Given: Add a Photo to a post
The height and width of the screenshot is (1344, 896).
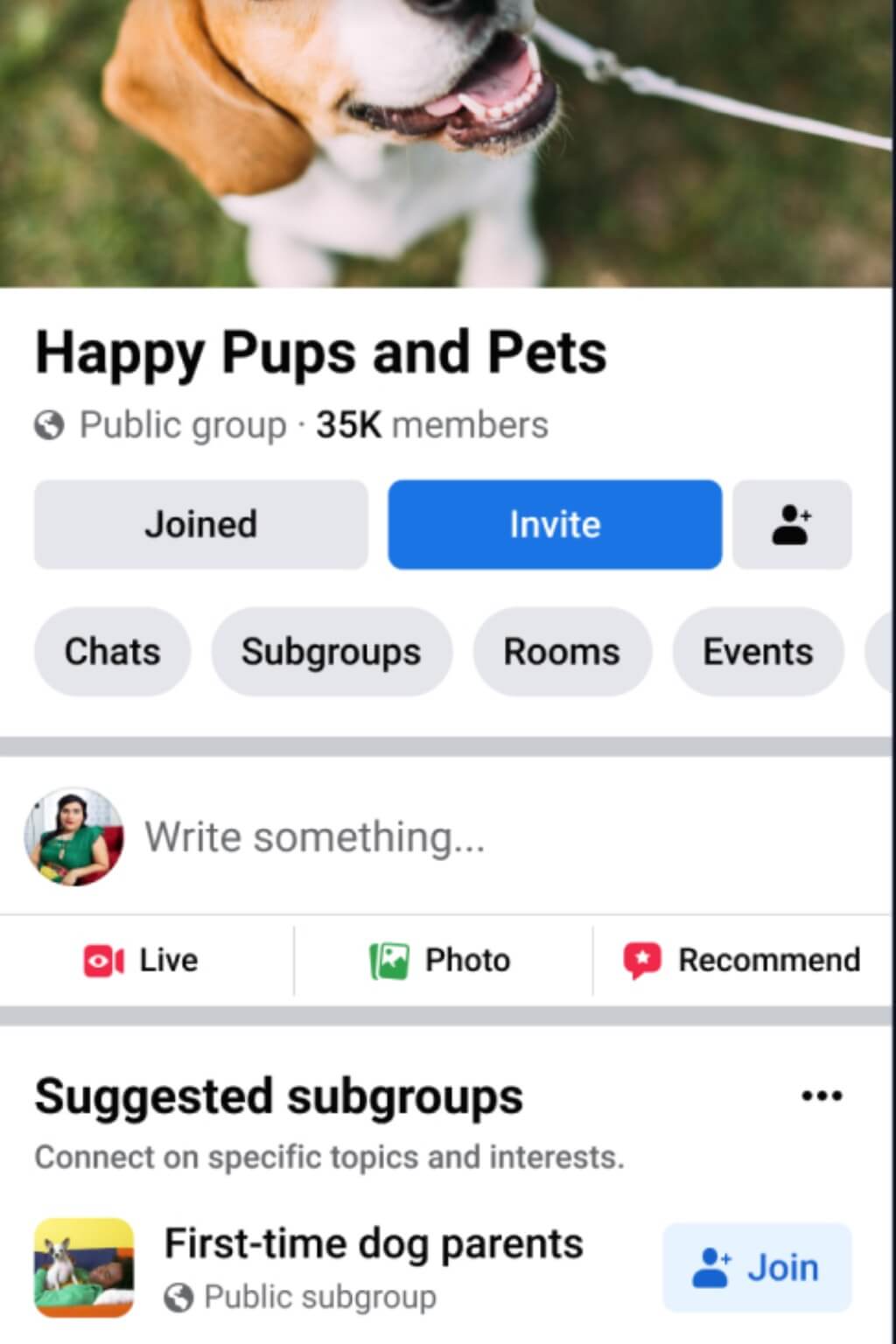Looking at the screenshot, I should click(x=441, y=960).
